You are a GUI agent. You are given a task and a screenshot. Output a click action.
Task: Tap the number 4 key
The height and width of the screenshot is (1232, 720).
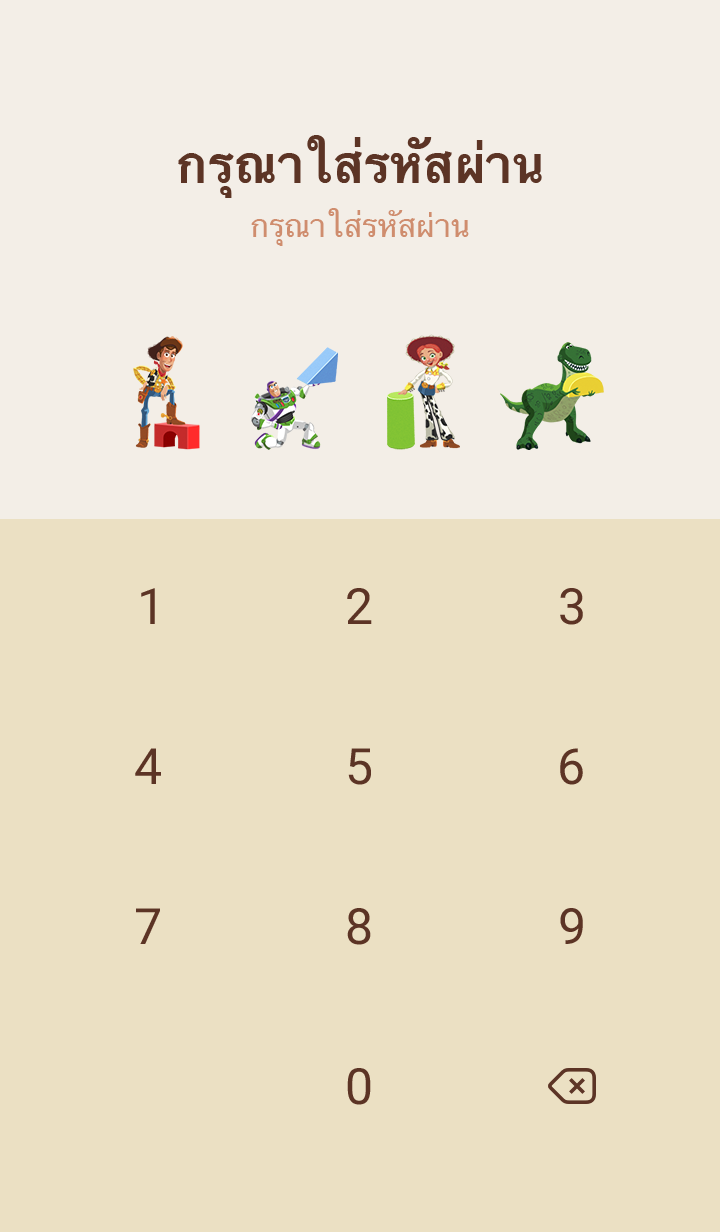point(148,767)
